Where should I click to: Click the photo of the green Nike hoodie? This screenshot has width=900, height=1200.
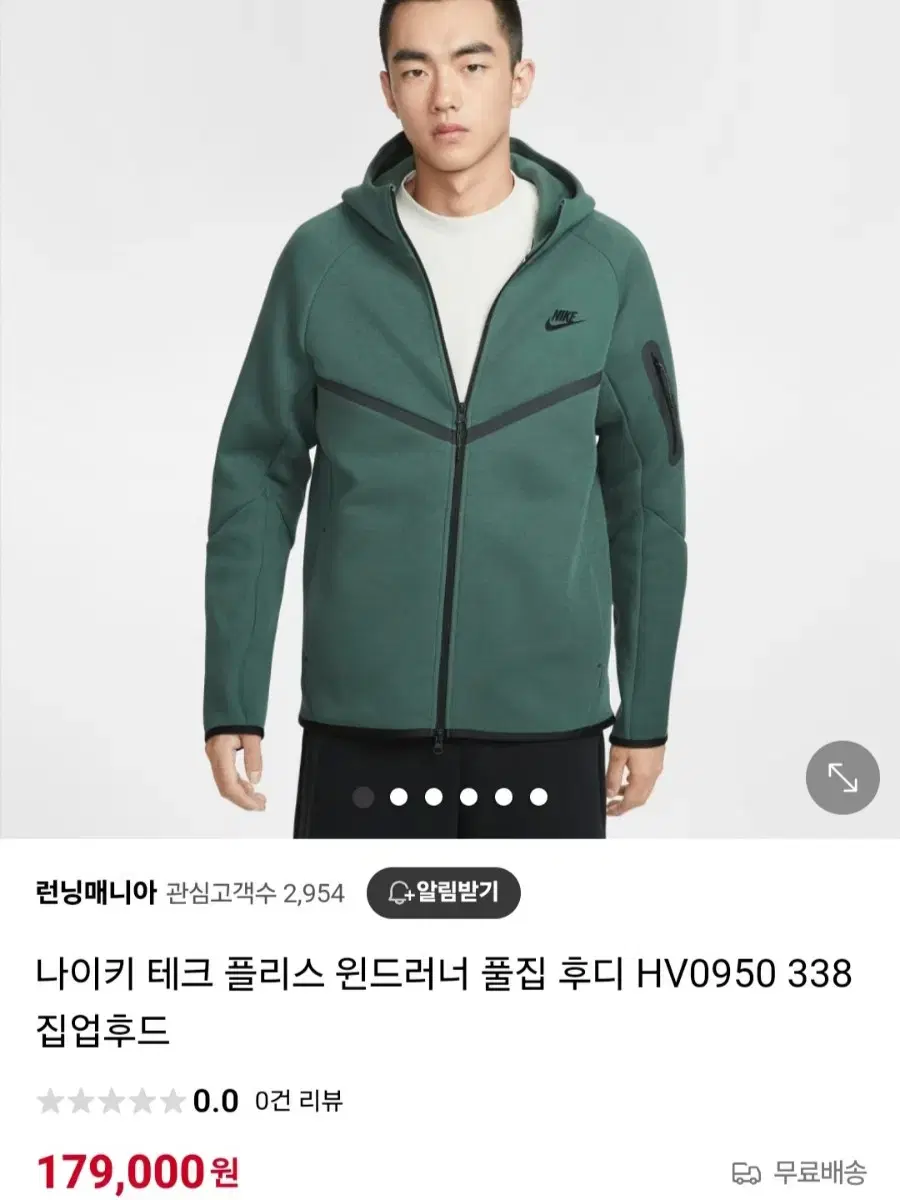coord(450,420)
